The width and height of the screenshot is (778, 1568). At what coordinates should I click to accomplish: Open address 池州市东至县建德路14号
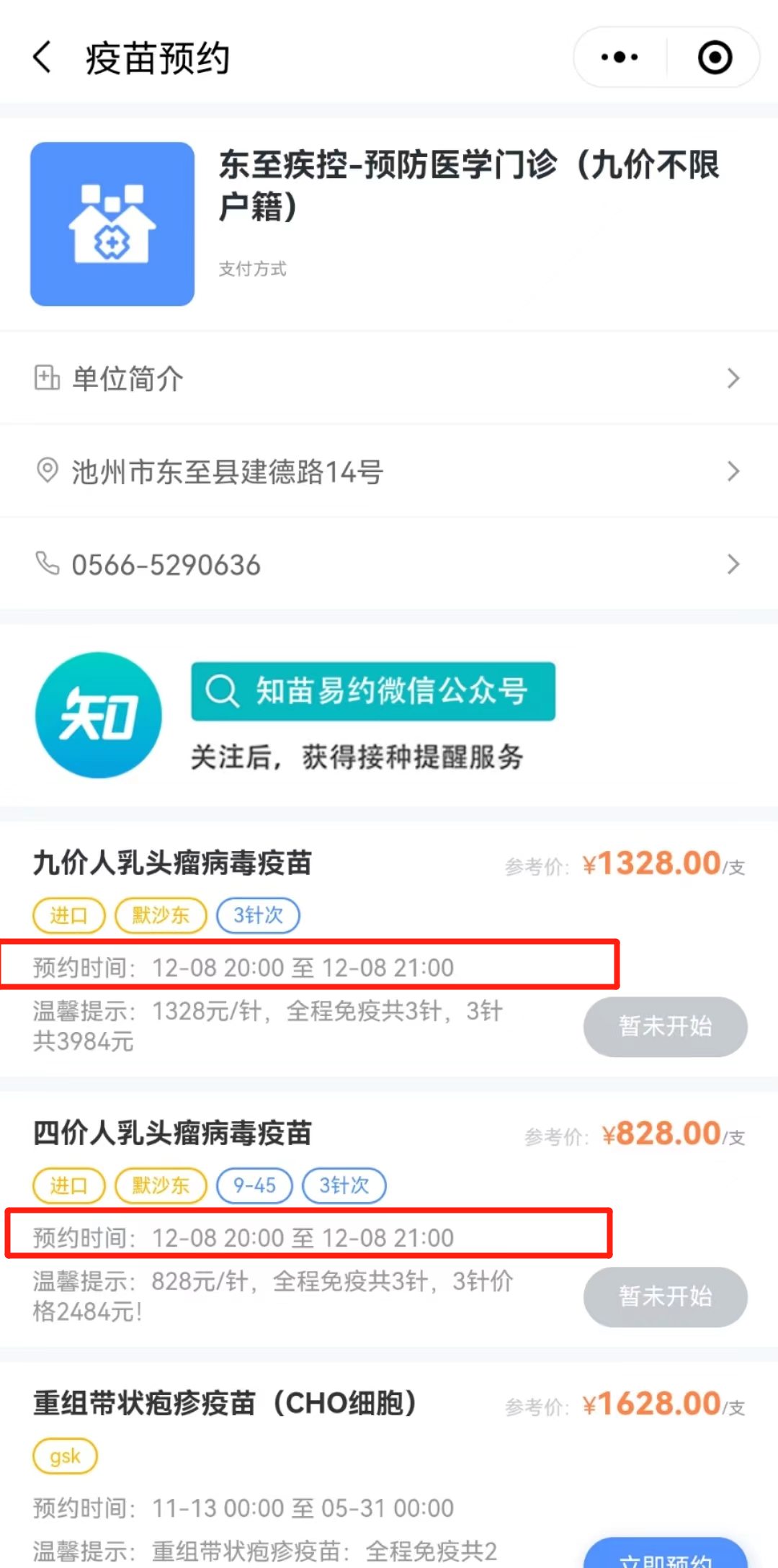389,471
